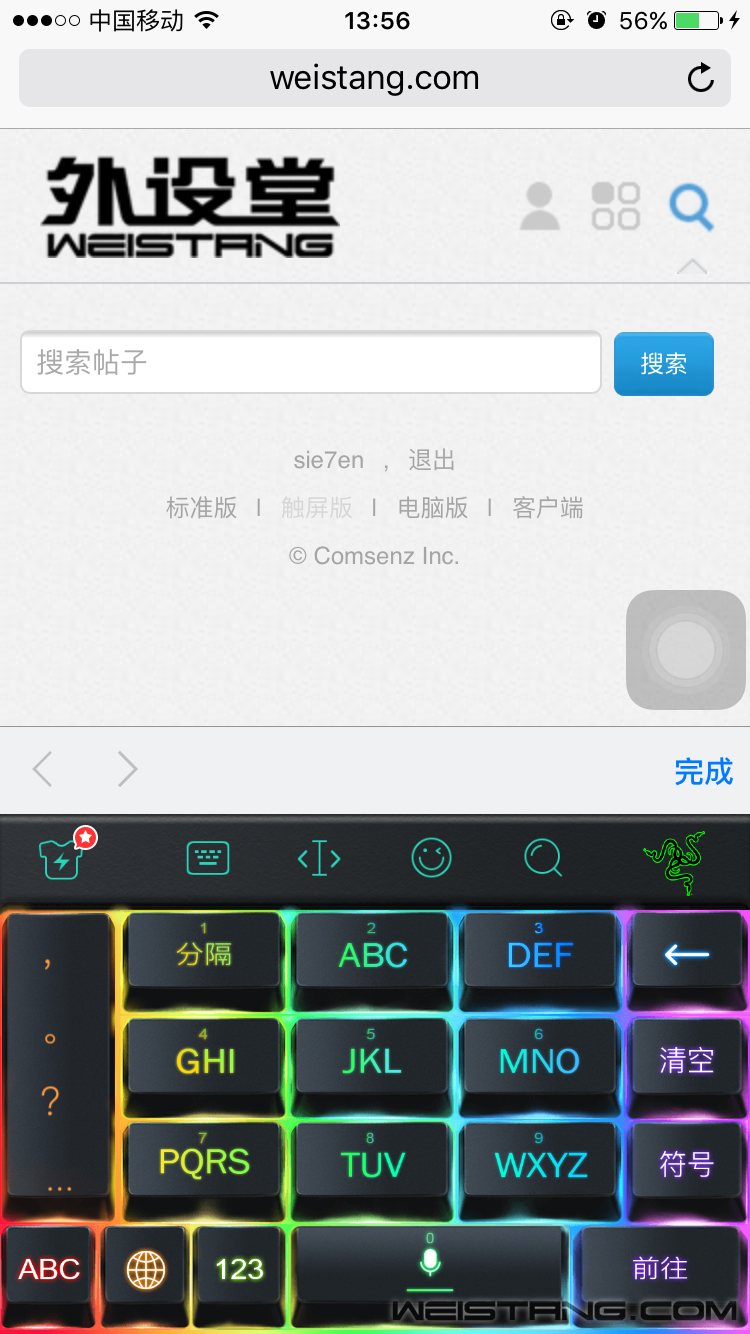Switch to 电脑版 desktop version

433,508
